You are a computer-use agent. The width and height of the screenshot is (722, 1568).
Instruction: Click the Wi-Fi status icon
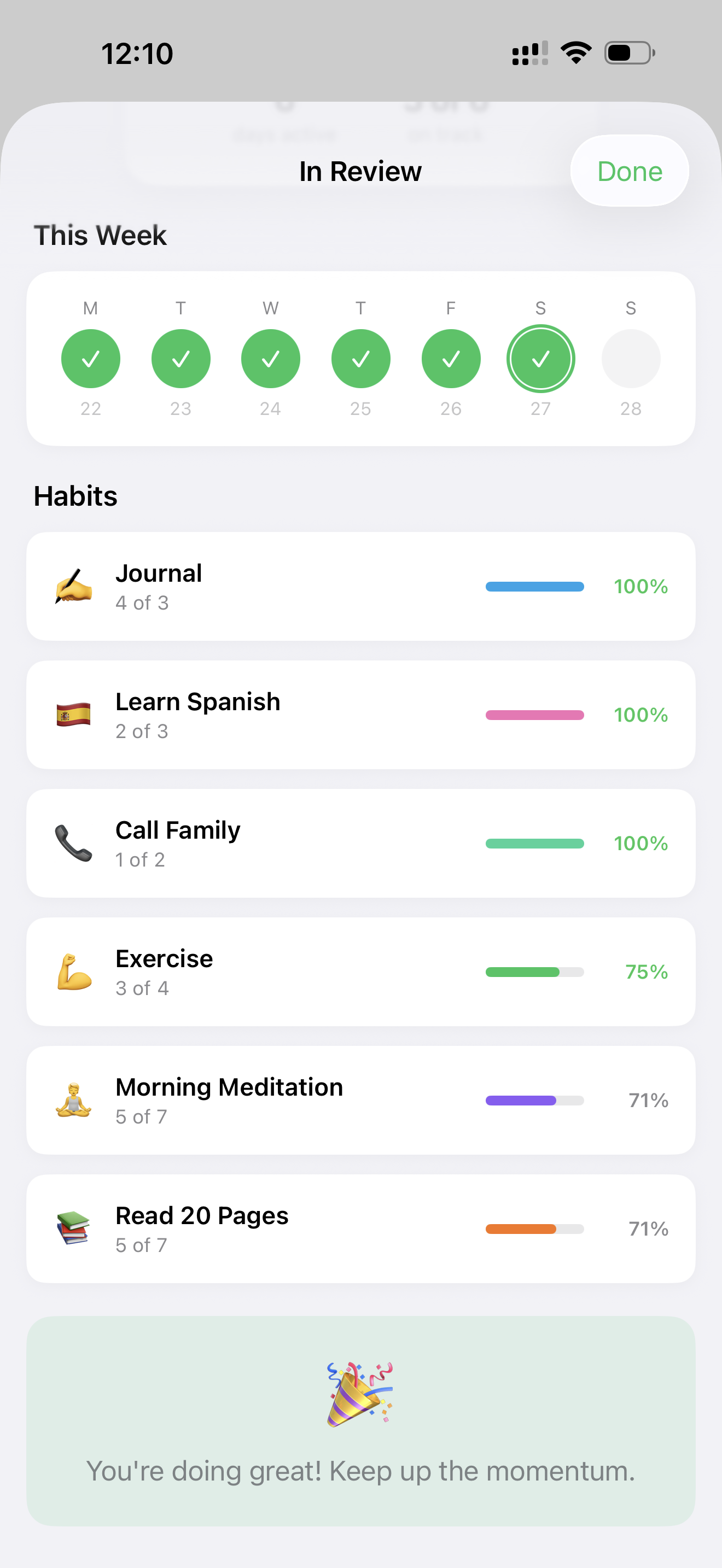pyautogui.click(x=575, y=53)
